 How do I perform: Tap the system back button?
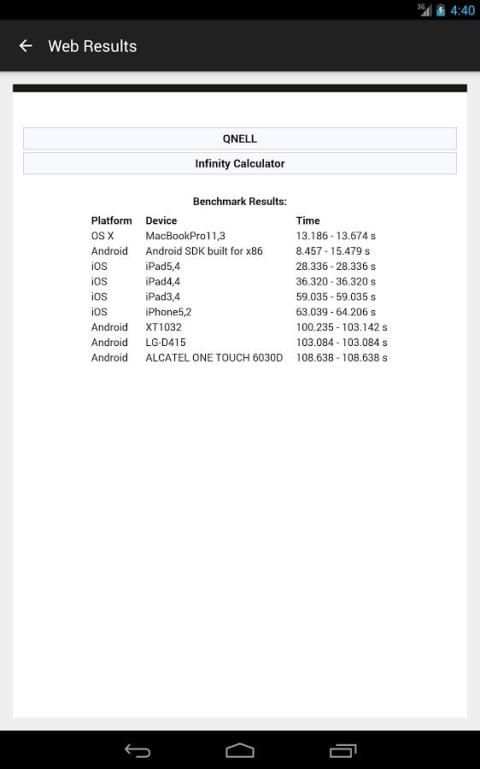(x=138, y=750)
